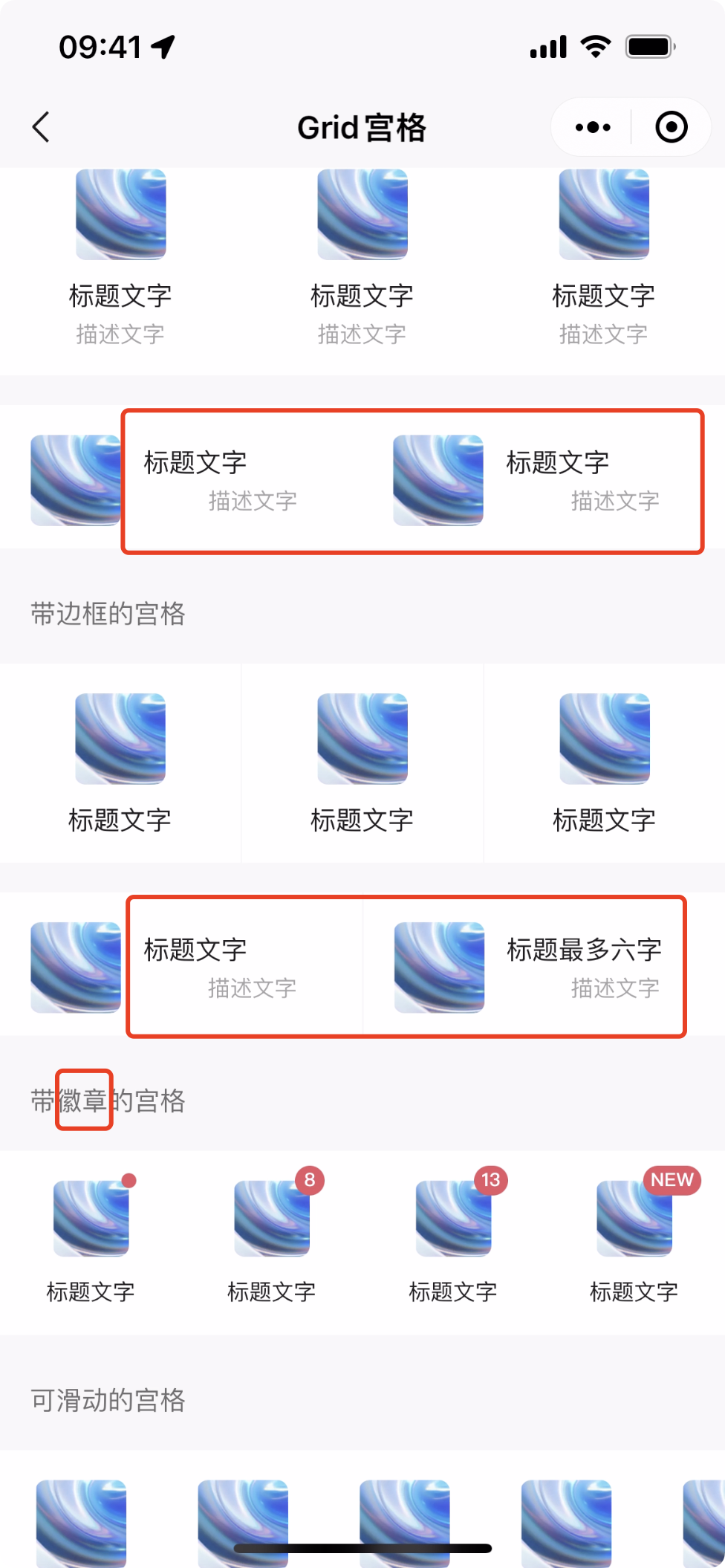Select the 描述文字 text under 标题文字
The height and width of the screenshot is (1568, 725).
(120, 334)
